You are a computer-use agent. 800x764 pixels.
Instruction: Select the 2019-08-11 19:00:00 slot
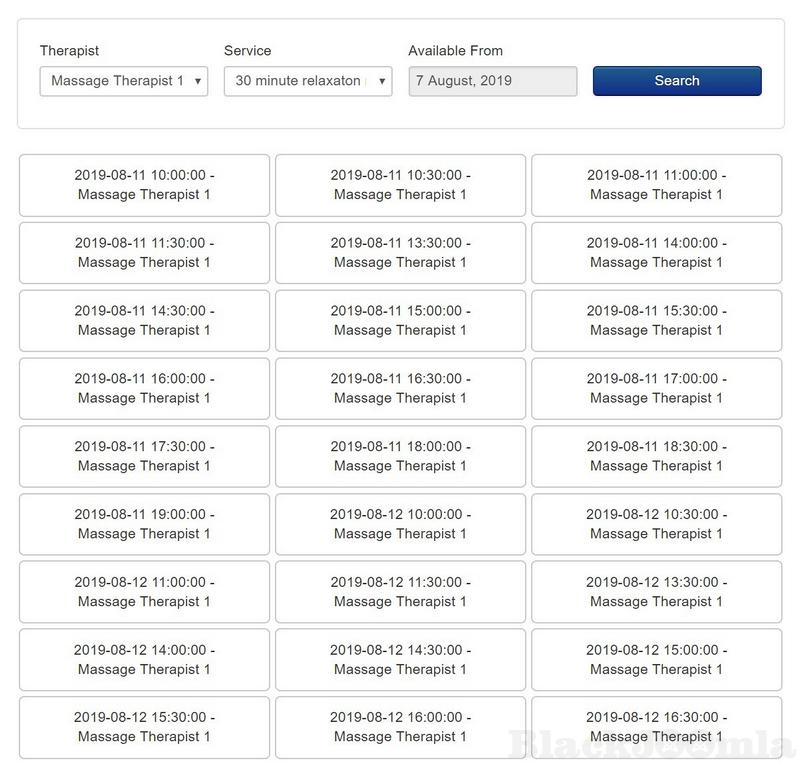coord(144,524)
